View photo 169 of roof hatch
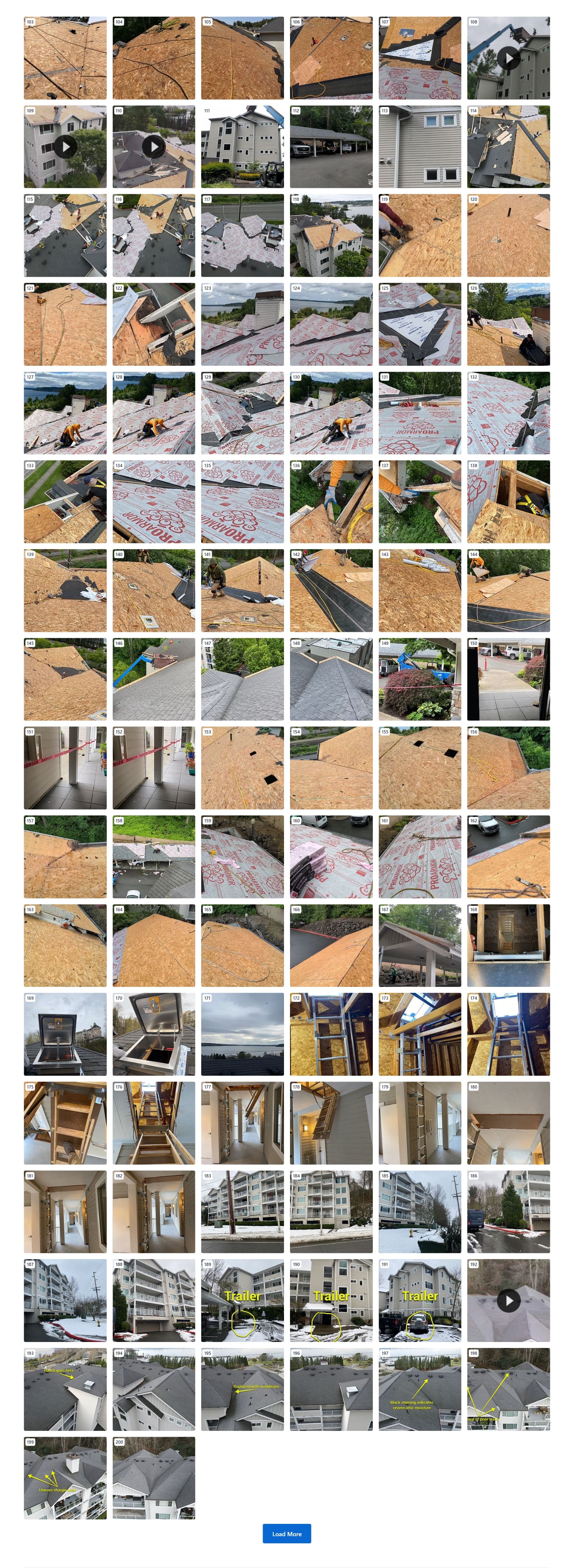This screenshot has height=1568, width=574. click(65, 1034)
